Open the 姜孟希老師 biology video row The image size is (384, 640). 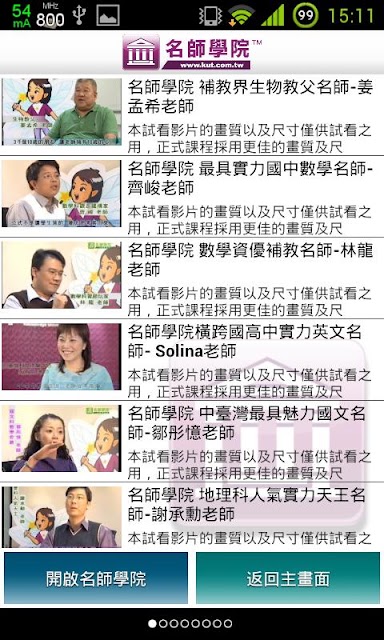tap(192, 115)
